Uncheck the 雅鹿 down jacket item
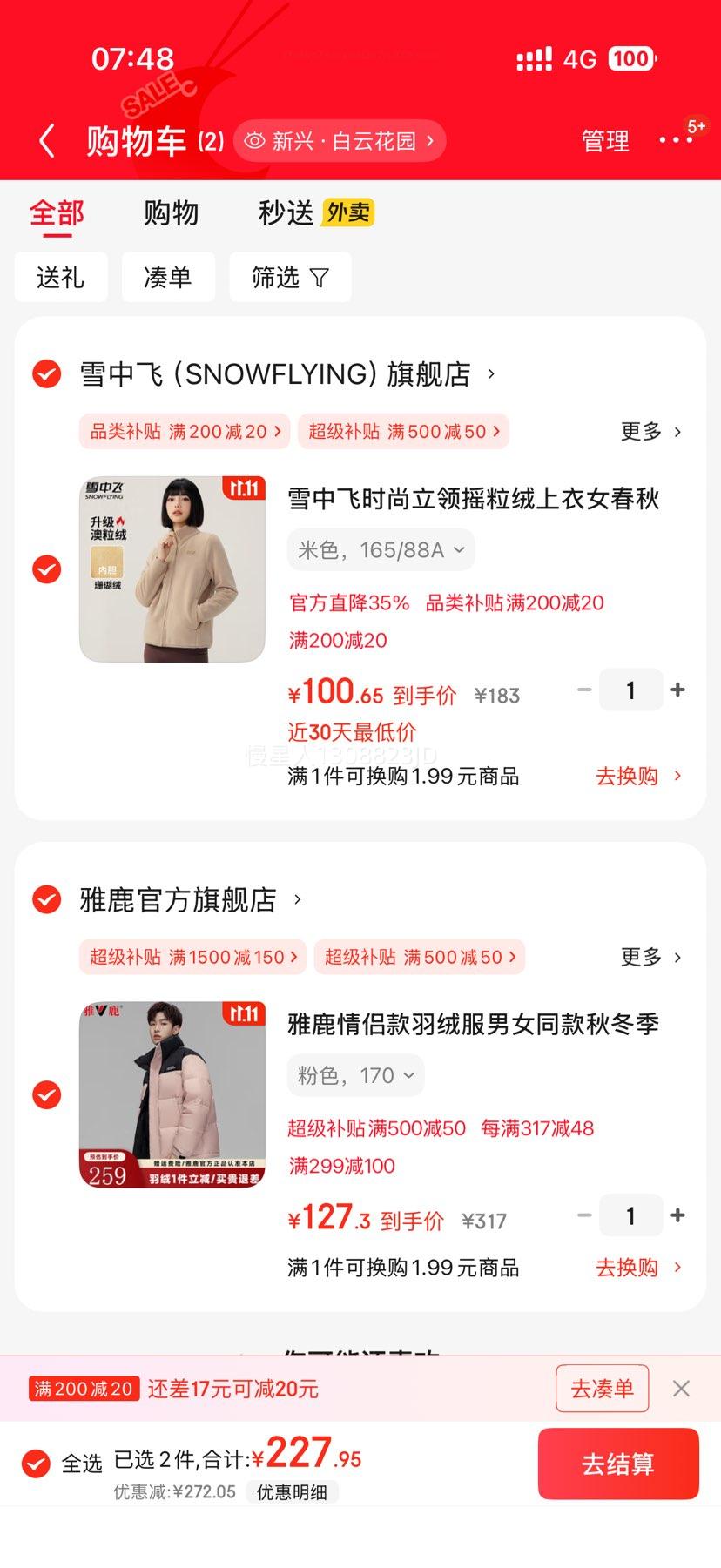This screenshot has width=721, height=1568. [x=45, y=1094]
